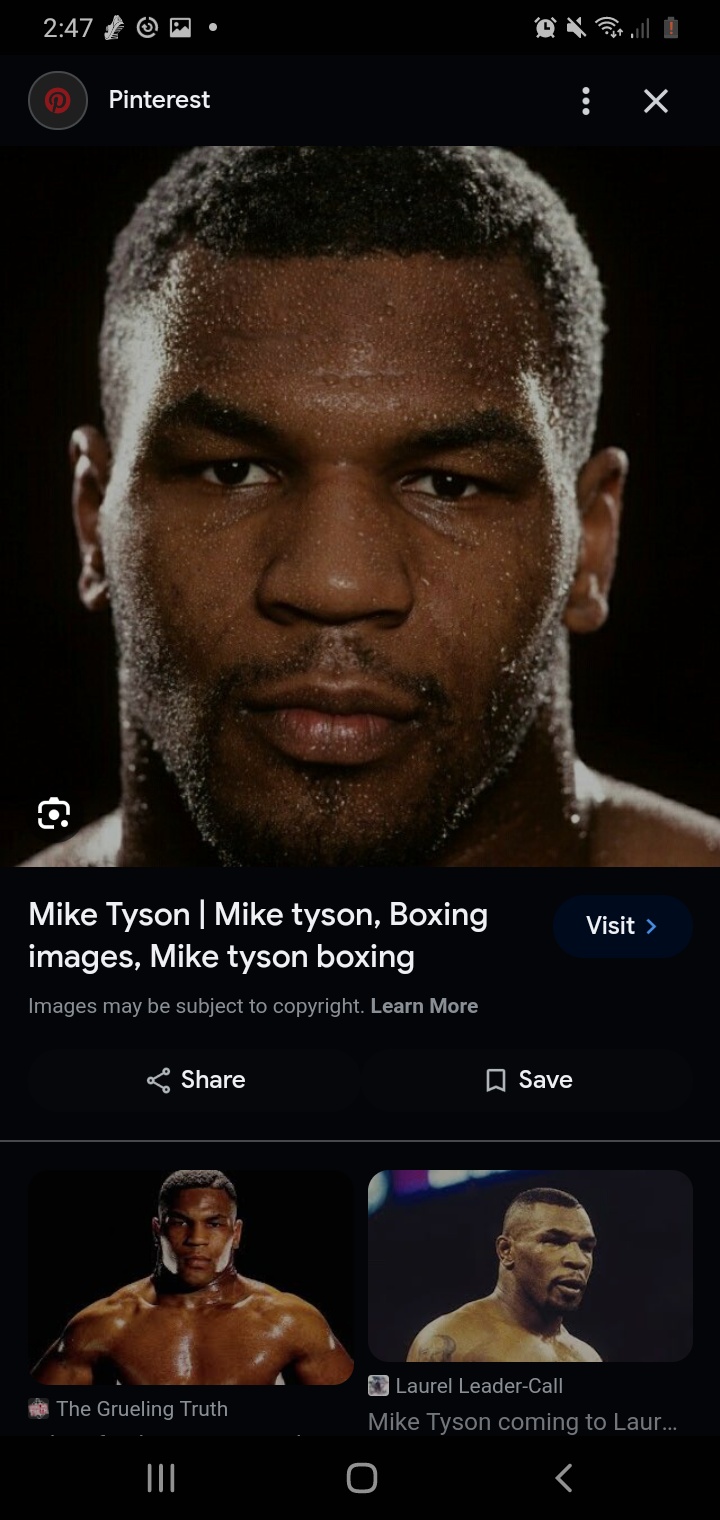The image size is (720, 1520).
Task: Go back with system back button
Action: click(x=564, y=1477)
